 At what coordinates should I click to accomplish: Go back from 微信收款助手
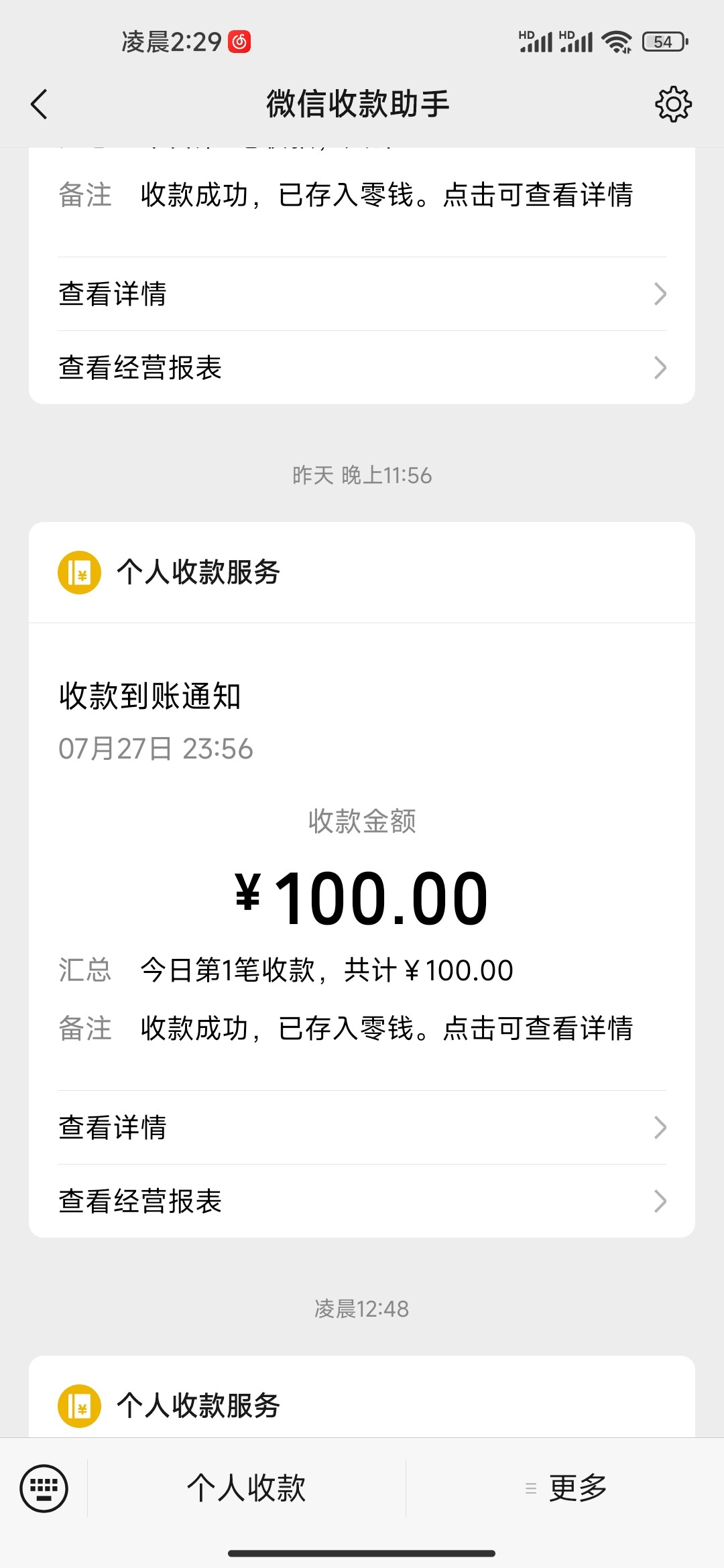(40, 105)
